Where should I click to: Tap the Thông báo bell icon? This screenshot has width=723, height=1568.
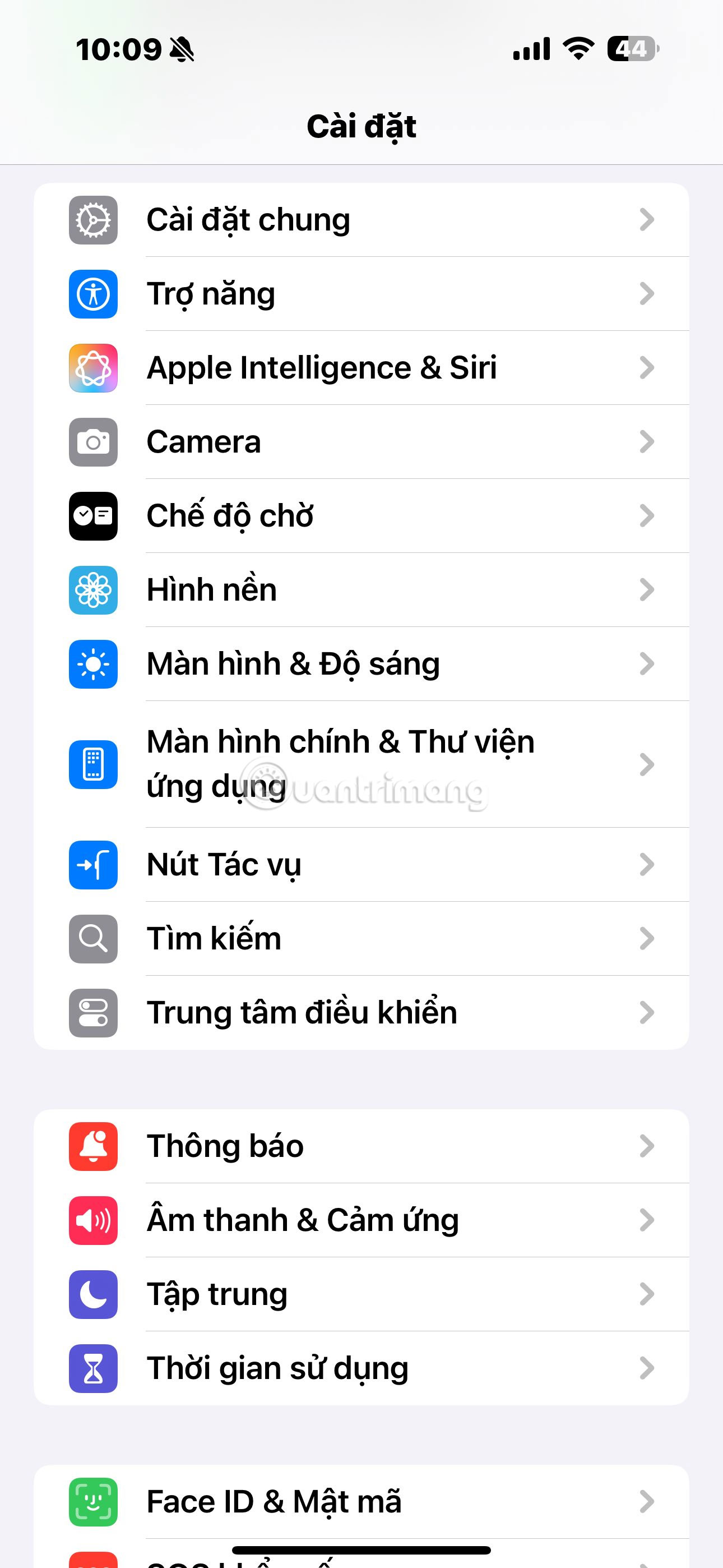[92, 1147]
